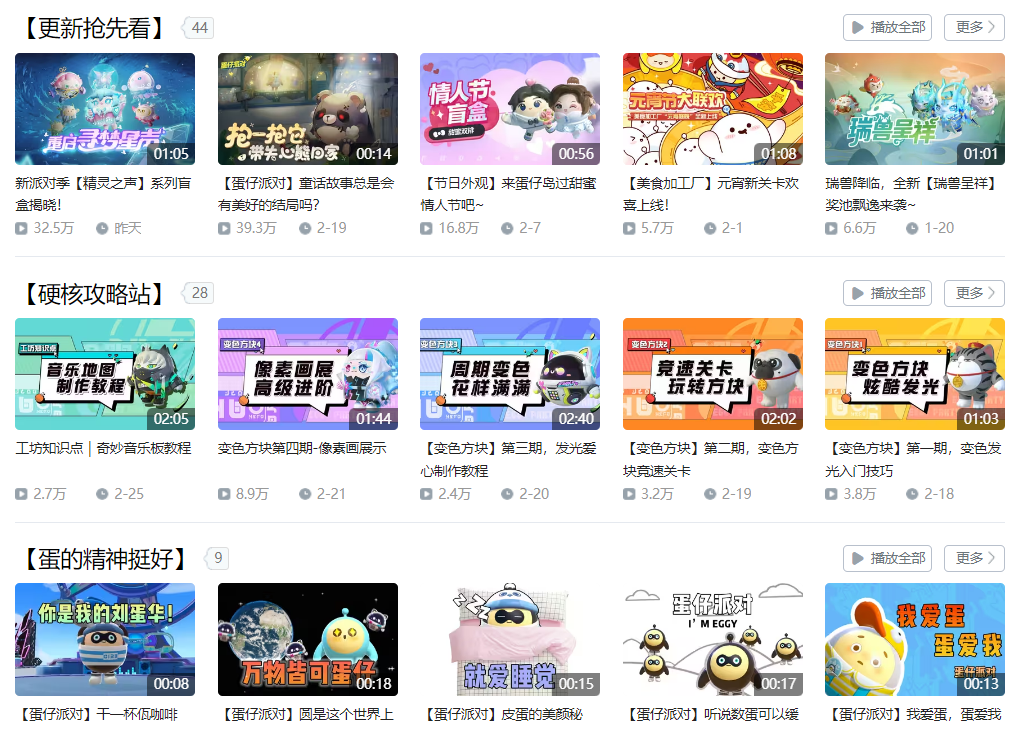The image size is (1023, 729).
Task: Open 变色方块第二期 竞速关卡 video
Action: (x=712, y=374)
